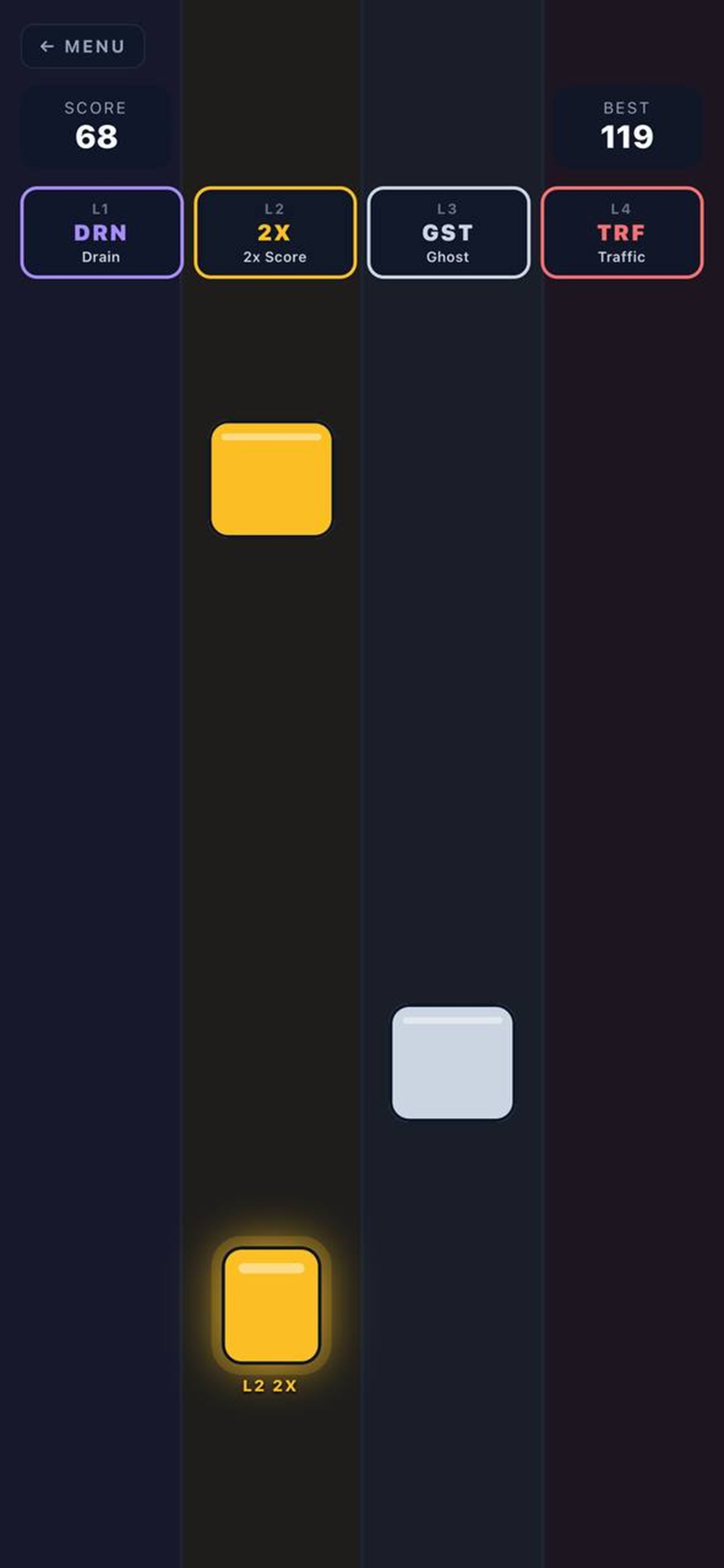Go back to the menu
The height and width of the screenshot is (1568, 724).
point(83,46)
